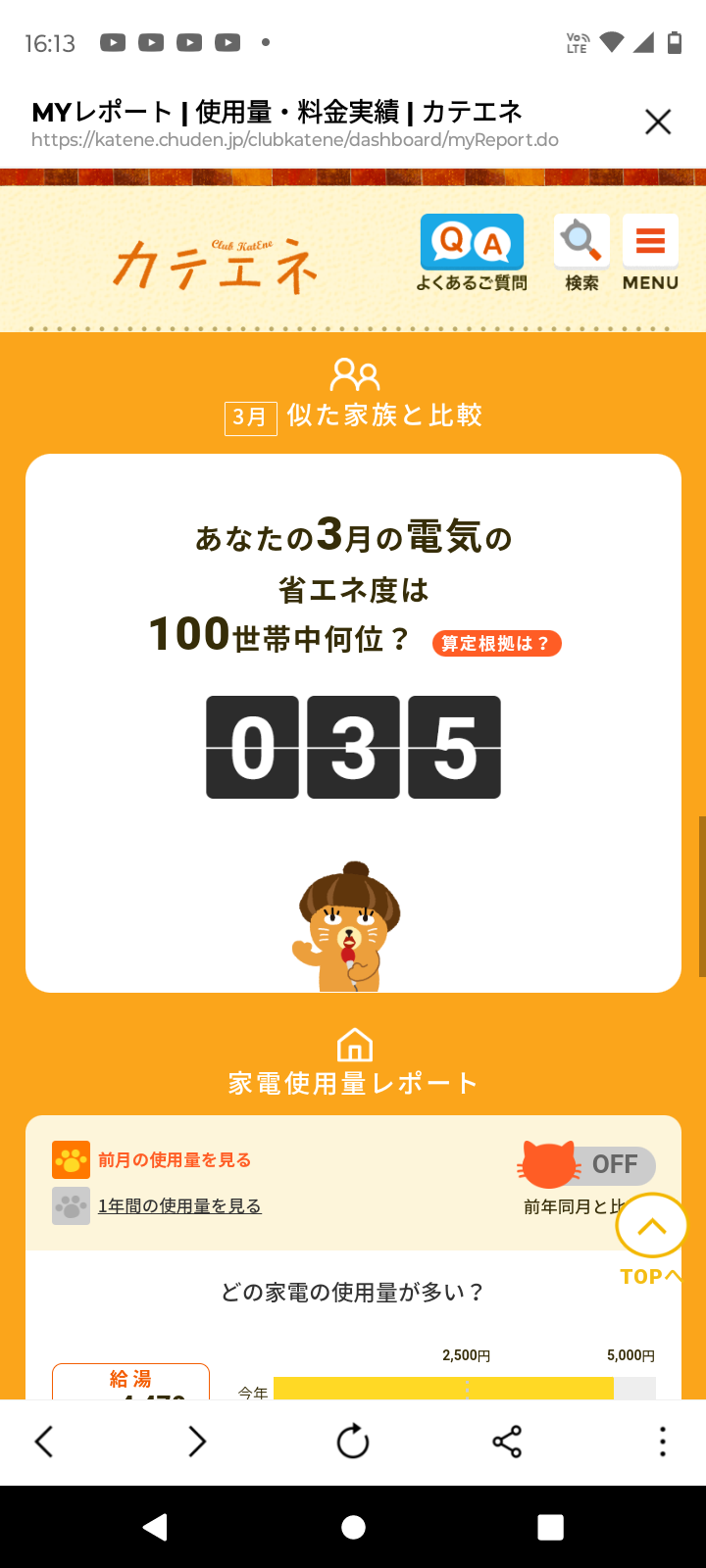The height and width of the screenshot is (1568, 706).
Task: Go back in browser history
Action: click(44, 1442)
